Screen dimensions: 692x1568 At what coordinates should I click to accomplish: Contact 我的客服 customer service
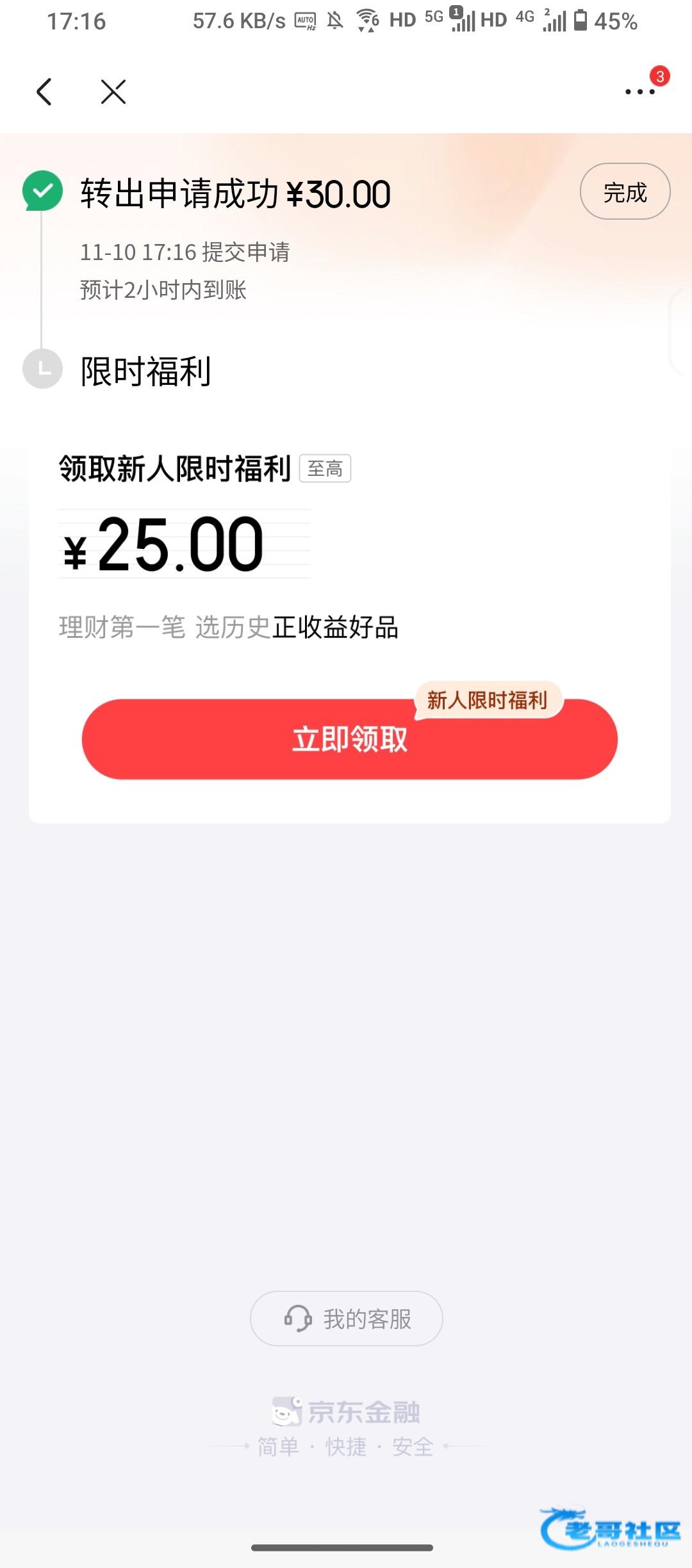point(346,1319)
